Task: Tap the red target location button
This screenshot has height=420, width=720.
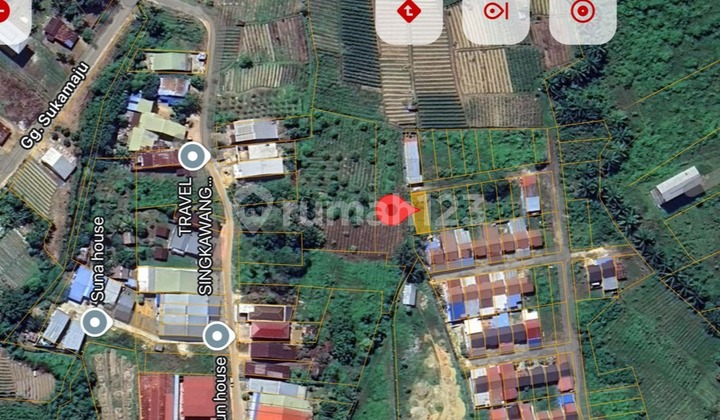Action: 582,13
